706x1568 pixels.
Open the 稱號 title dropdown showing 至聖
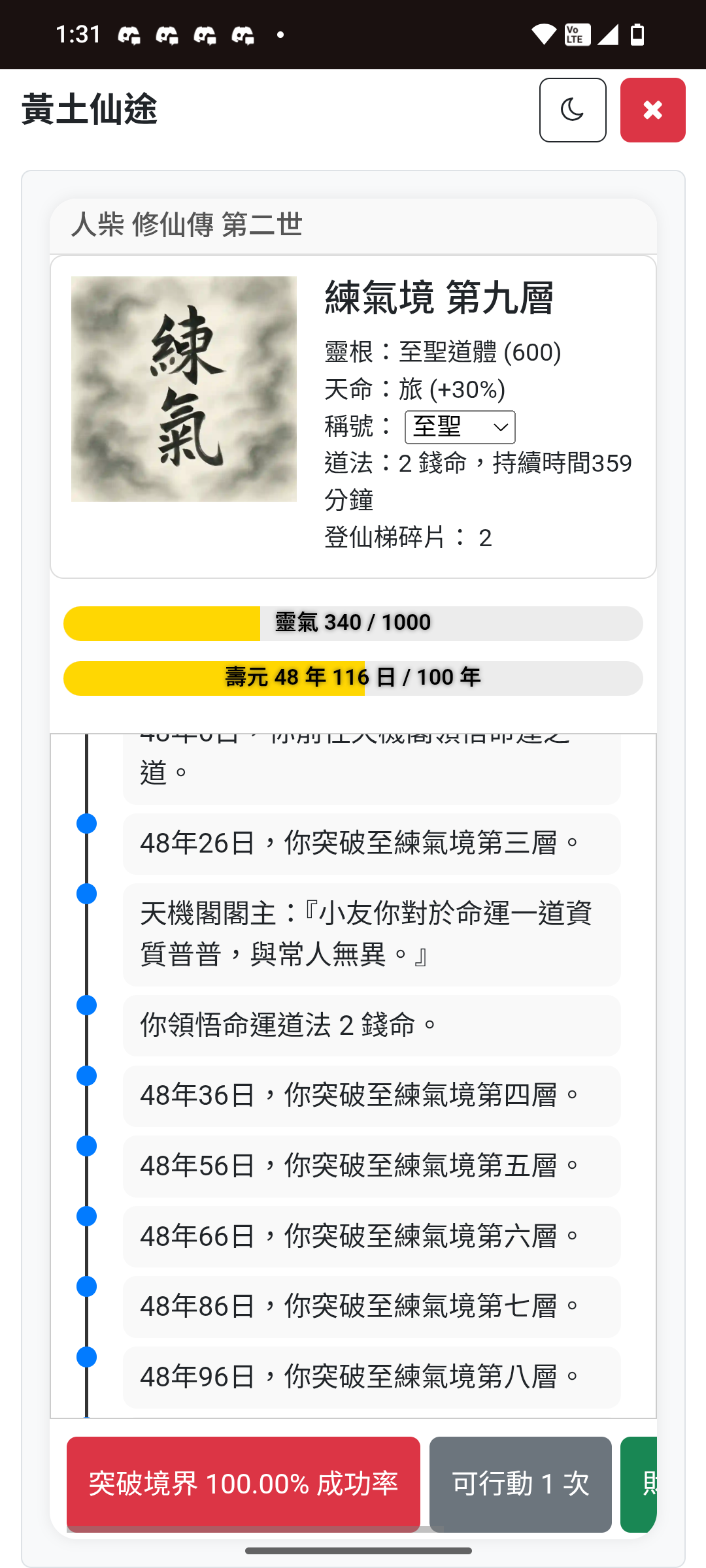(x=460, y=427)
